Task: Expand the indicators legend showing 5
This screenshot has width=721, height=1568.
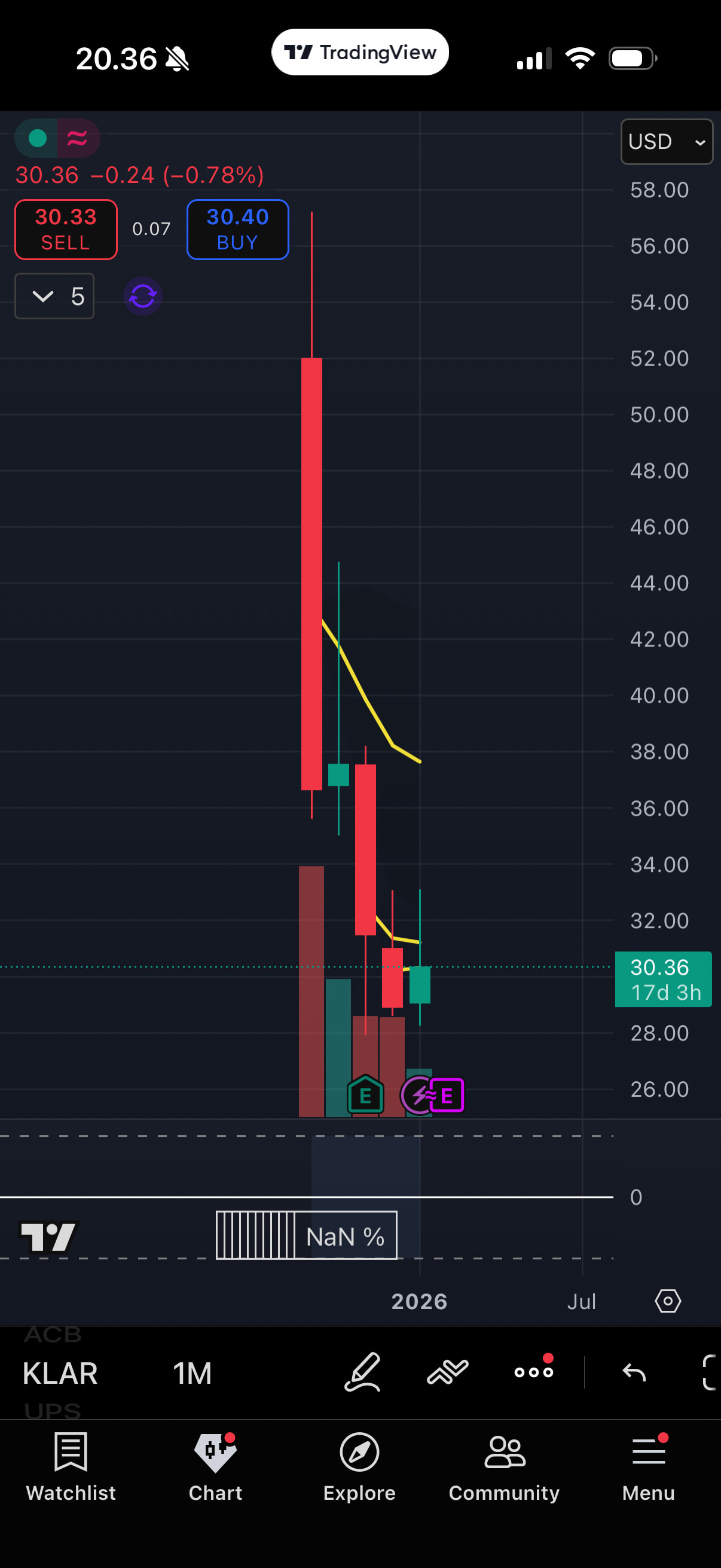Action: [54, 297]
